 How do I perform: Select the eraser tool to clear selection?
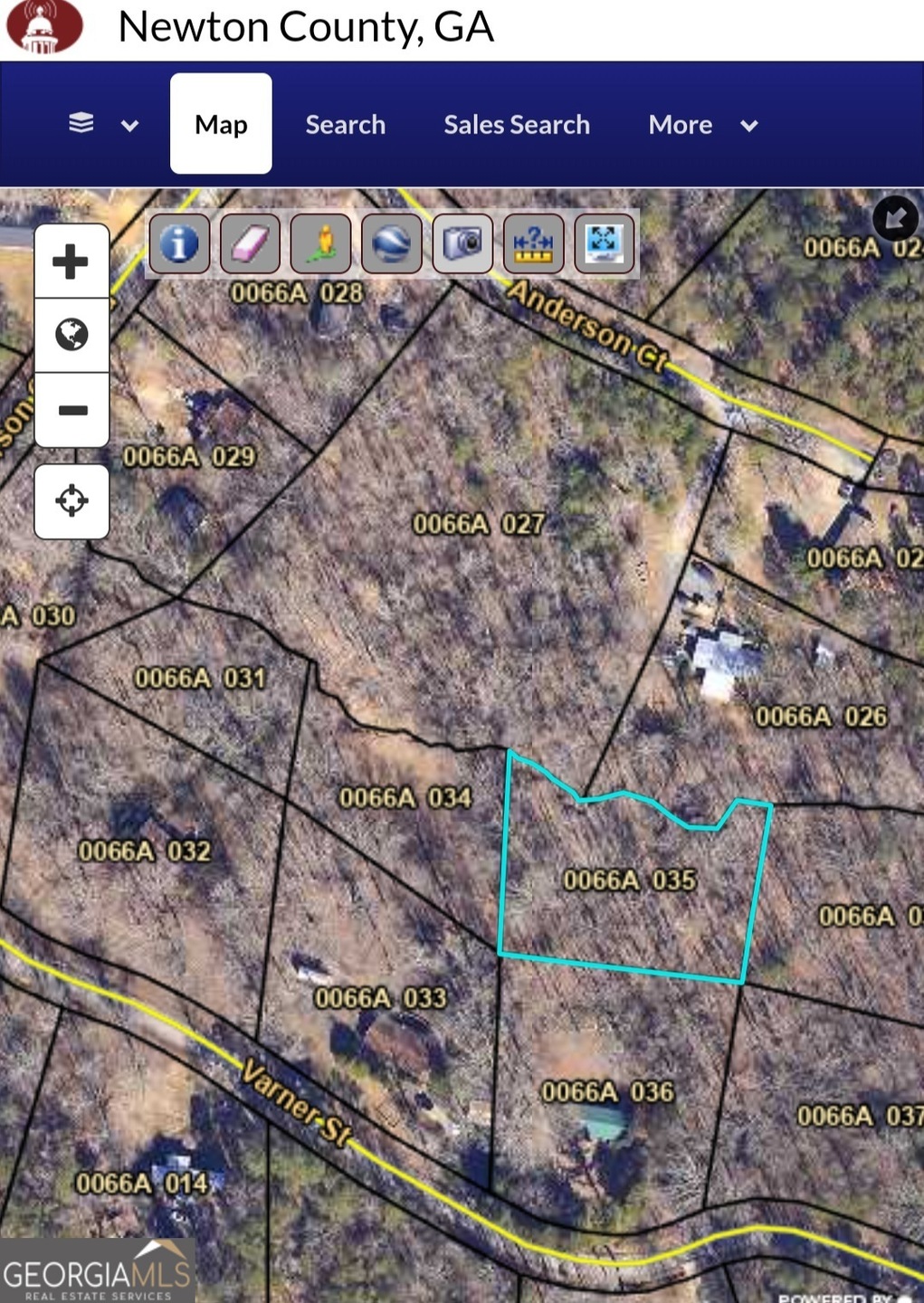pyautogui.click(x=250, y=243)
